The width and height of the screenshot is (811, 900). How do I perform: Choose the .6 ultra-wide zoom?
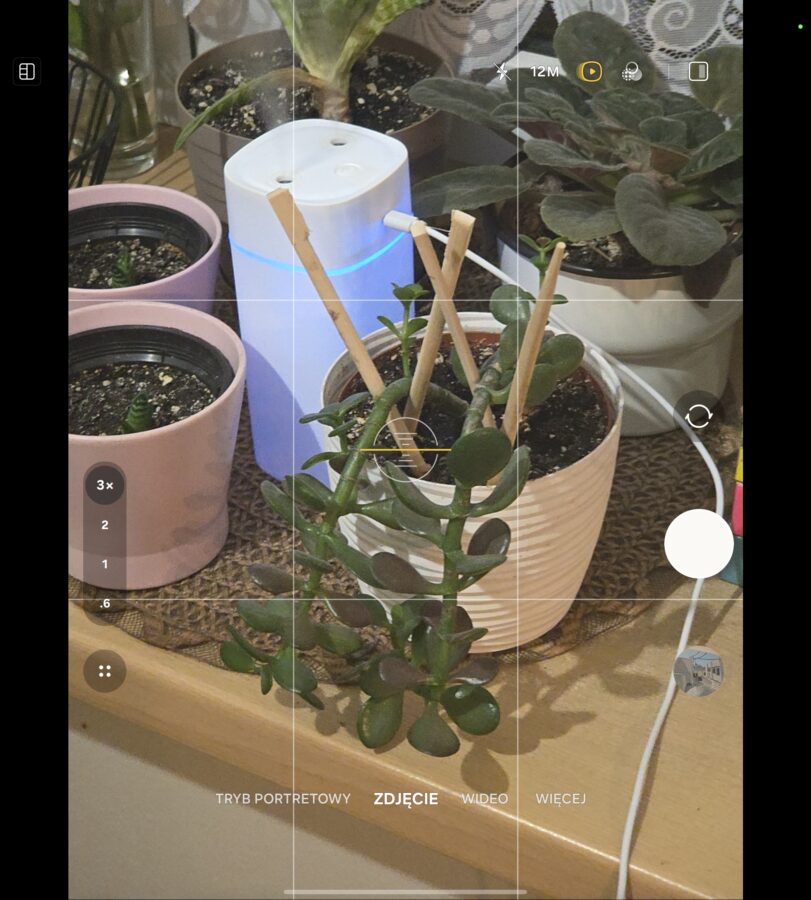point(105,604)
